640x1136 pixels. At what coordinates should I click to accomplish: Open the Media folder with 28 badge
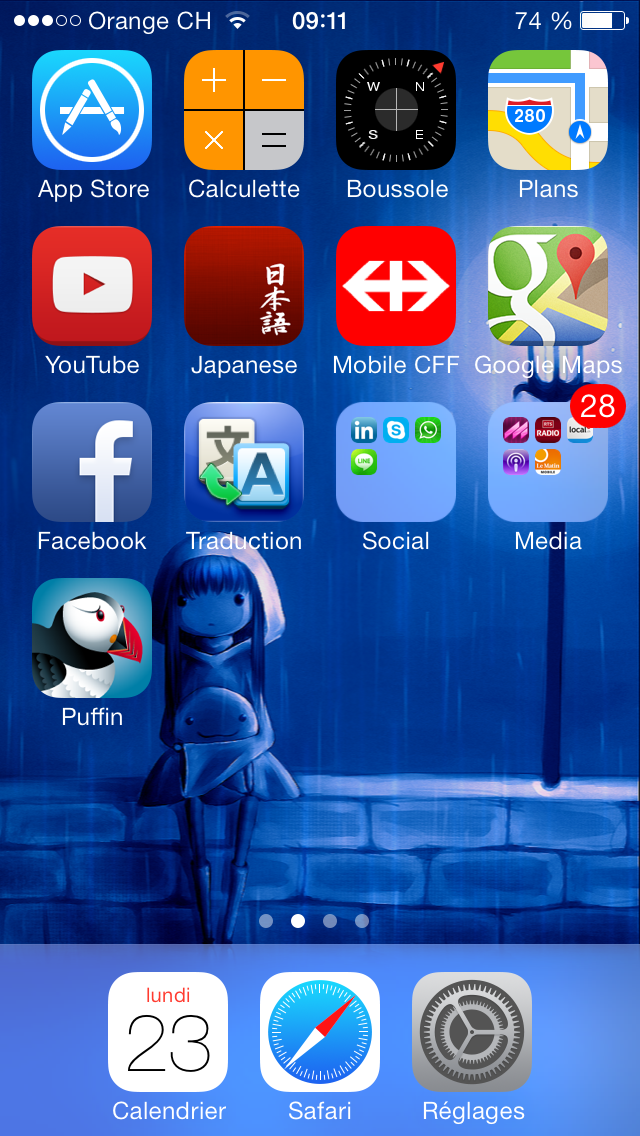coord(548,462)
